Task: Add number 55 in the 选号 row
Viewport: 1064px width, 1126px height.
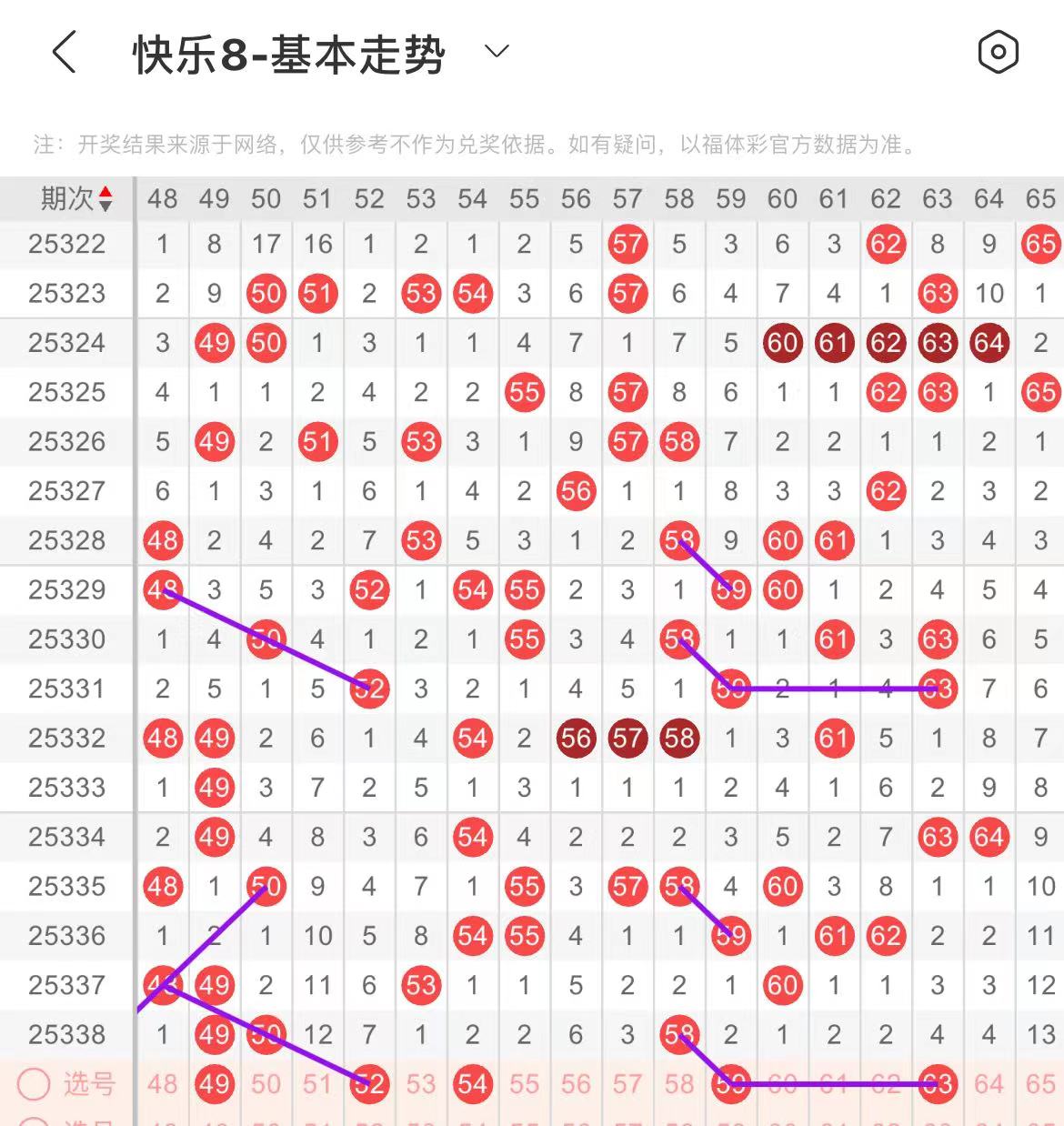Action: tap(525, 1083)
